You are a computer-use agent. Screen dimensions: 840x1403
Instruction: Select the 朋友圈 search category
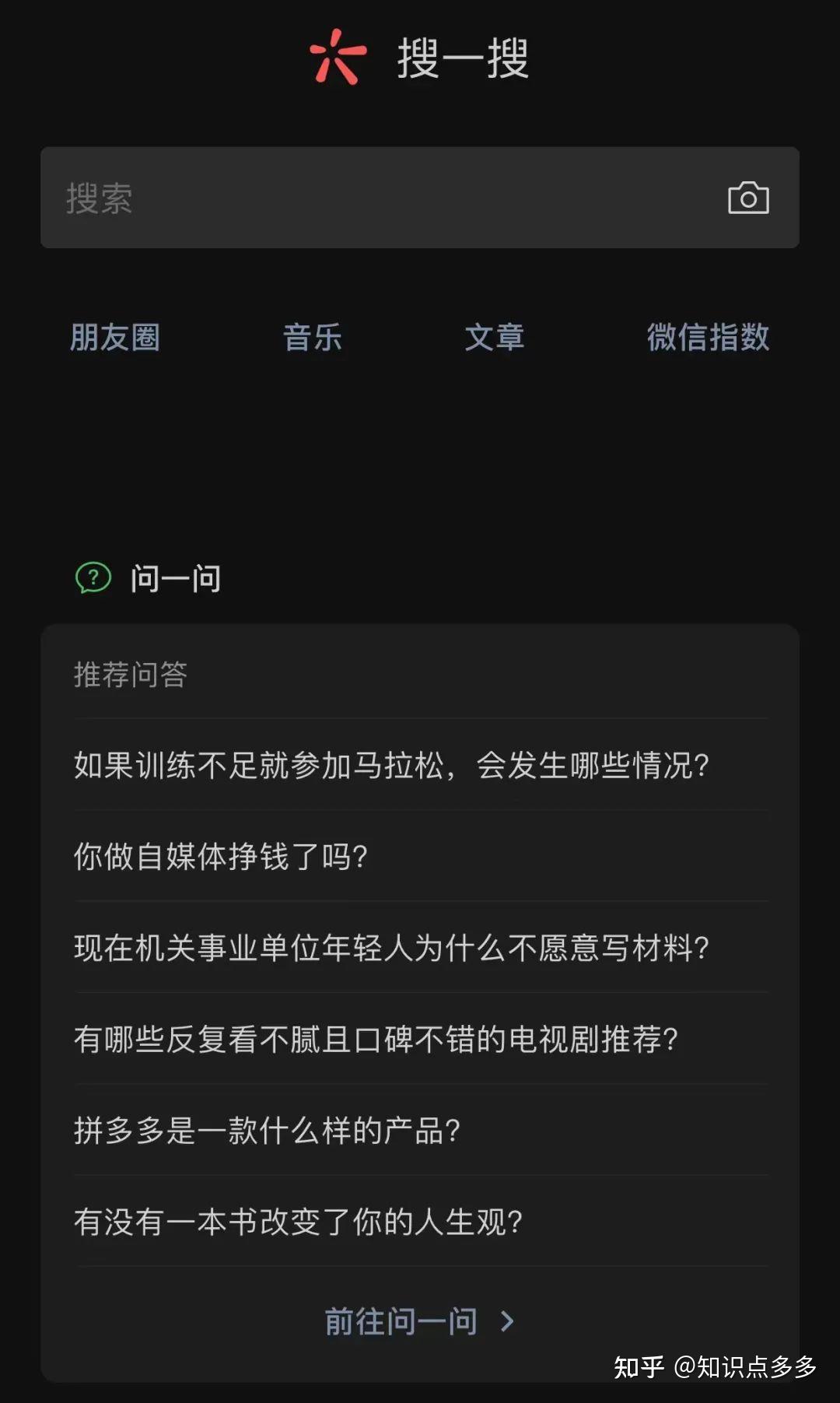click(x=115, y=338)
